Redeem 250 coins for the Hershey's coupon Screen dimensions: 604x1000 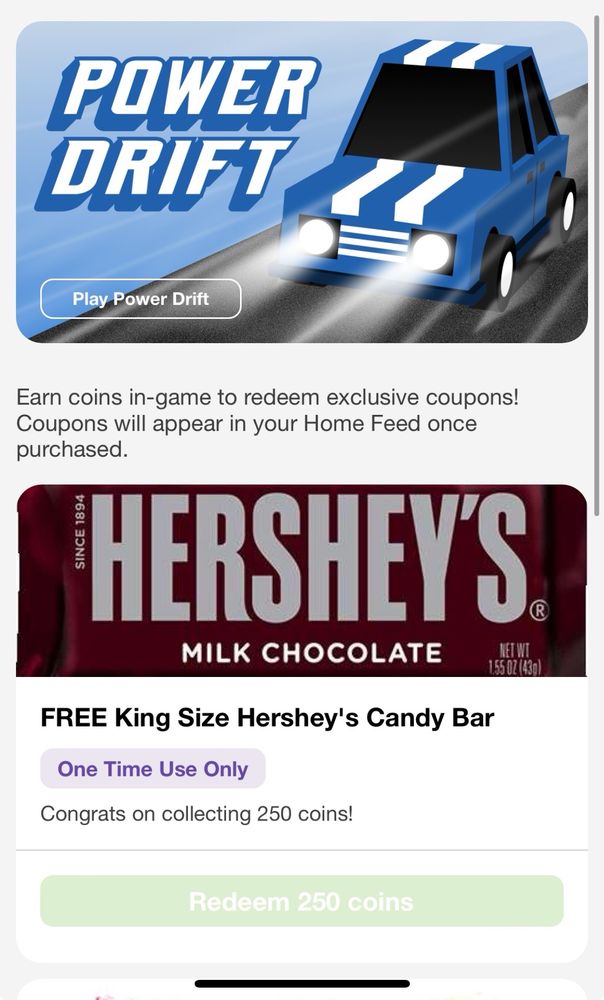point(301,901)
